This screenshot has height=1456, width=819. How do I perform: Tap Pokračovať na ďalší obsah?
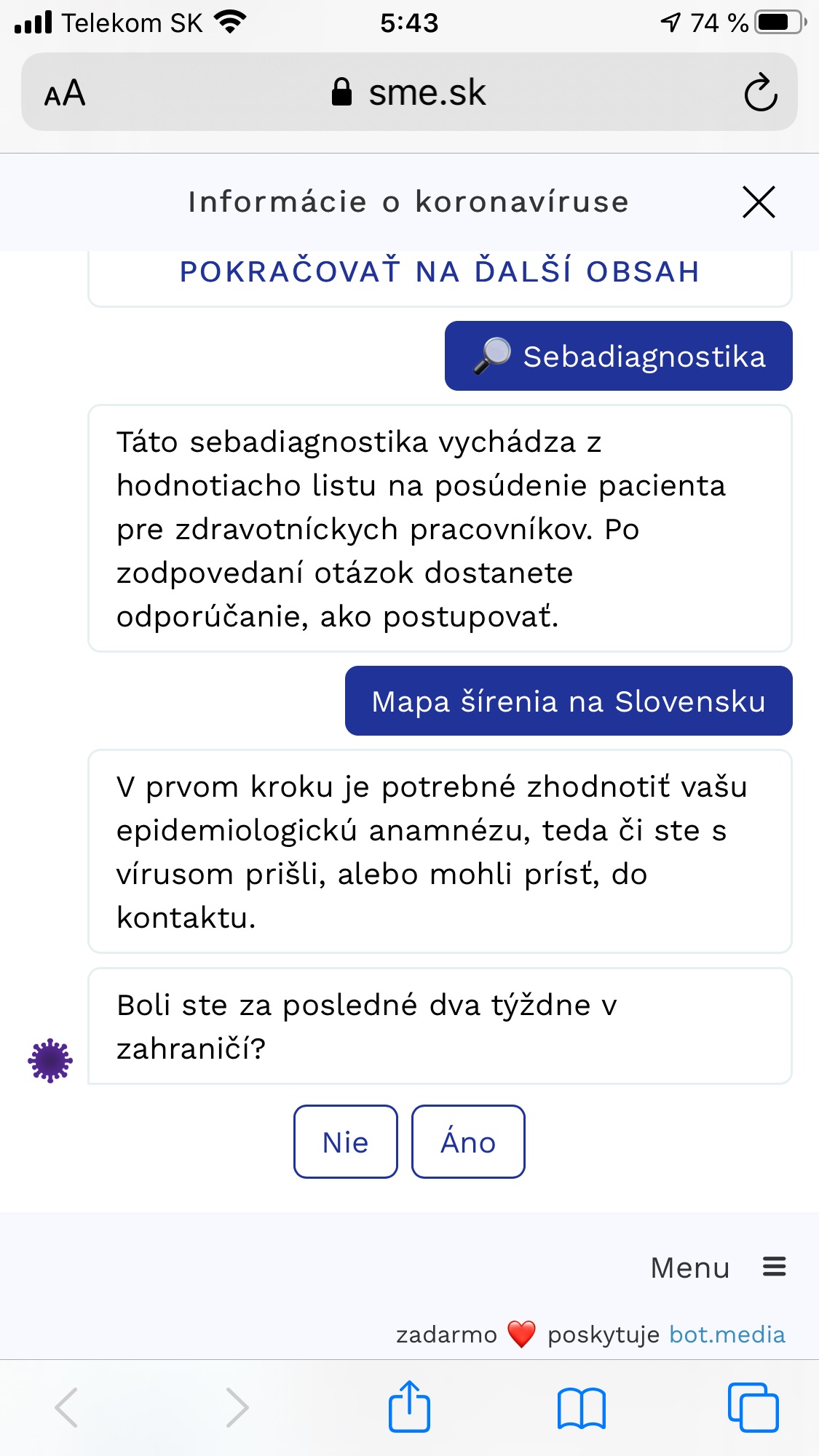(440, 273)
